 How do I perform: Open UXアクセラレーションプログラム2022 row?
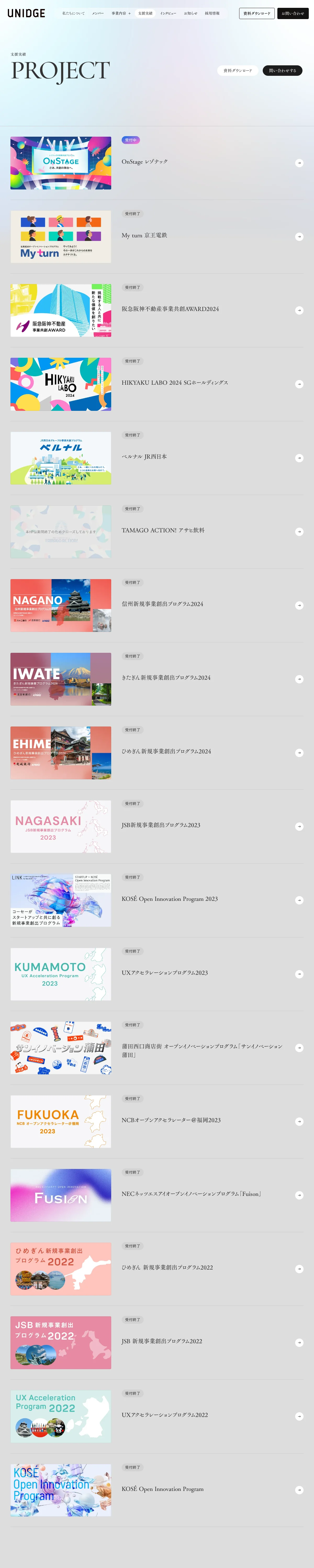point(165,1415)
